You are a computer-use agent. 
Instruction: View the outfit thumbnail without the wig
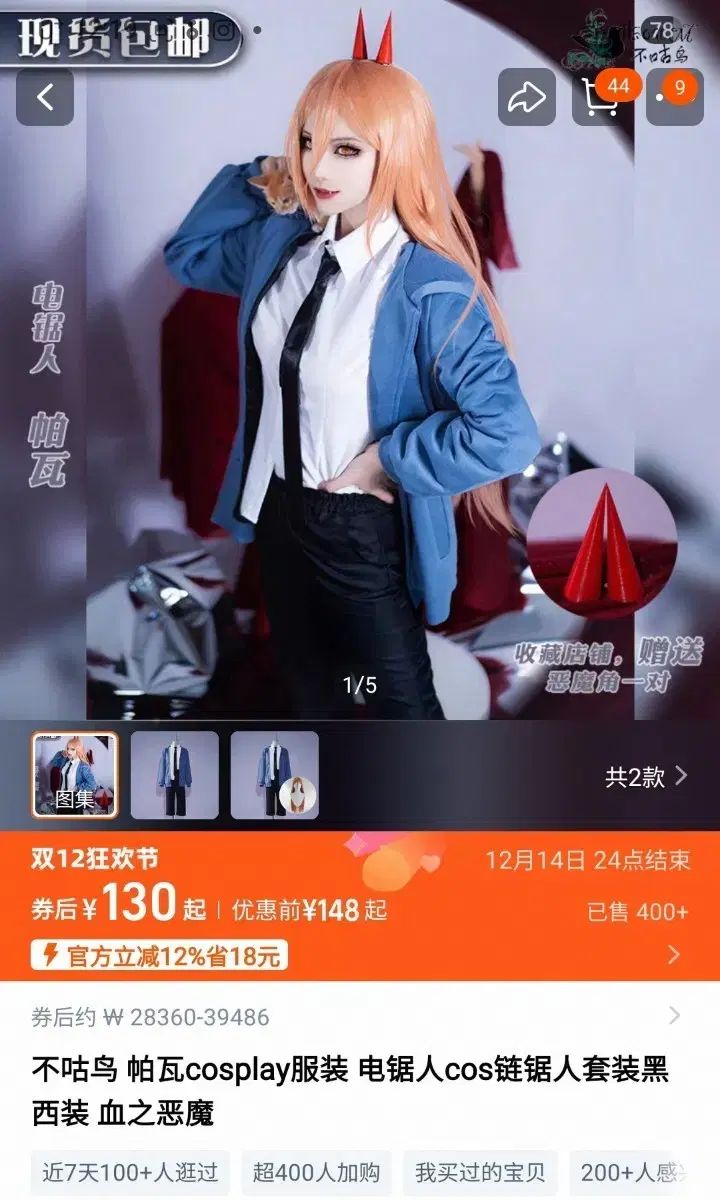[x=175, y=775]
